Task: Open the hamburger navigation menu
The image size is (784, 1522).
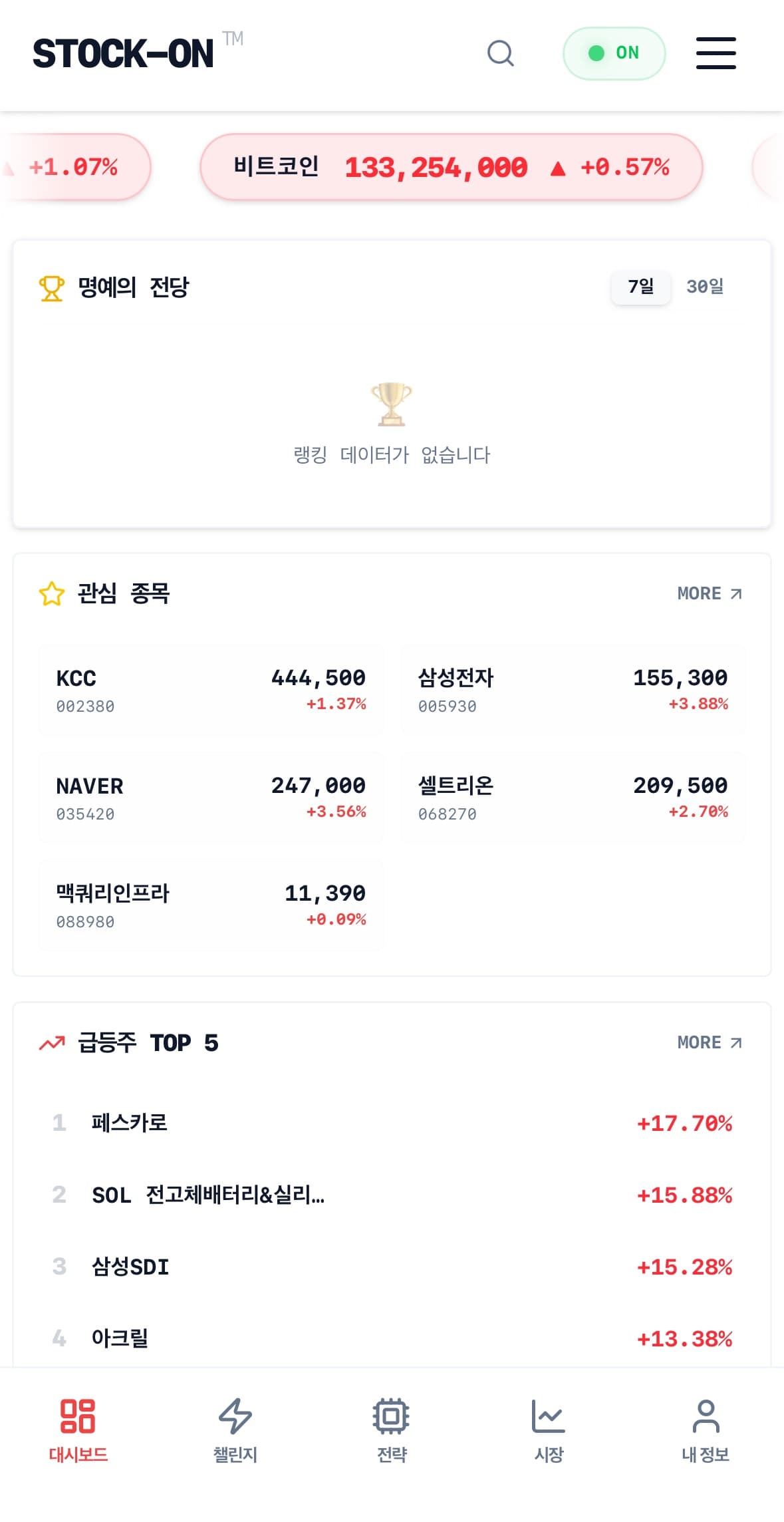Action: (716, 53)
